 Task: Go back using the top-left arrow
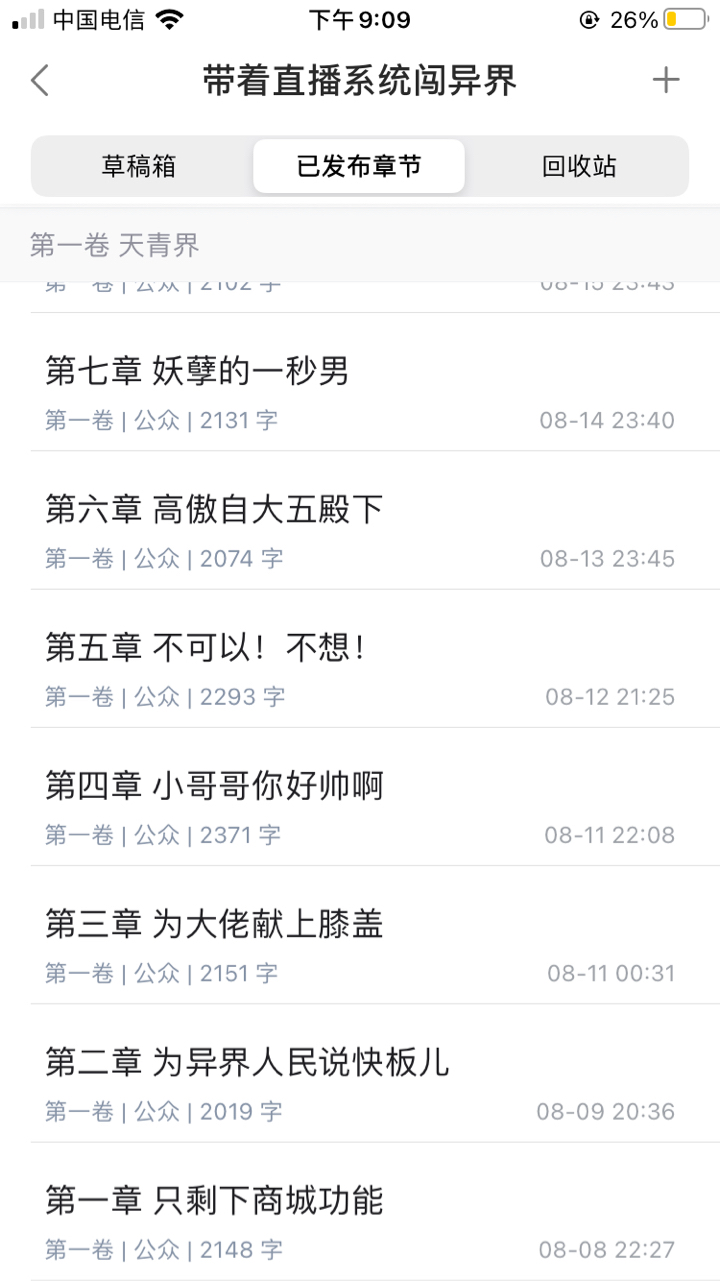(x=40, y=80)
